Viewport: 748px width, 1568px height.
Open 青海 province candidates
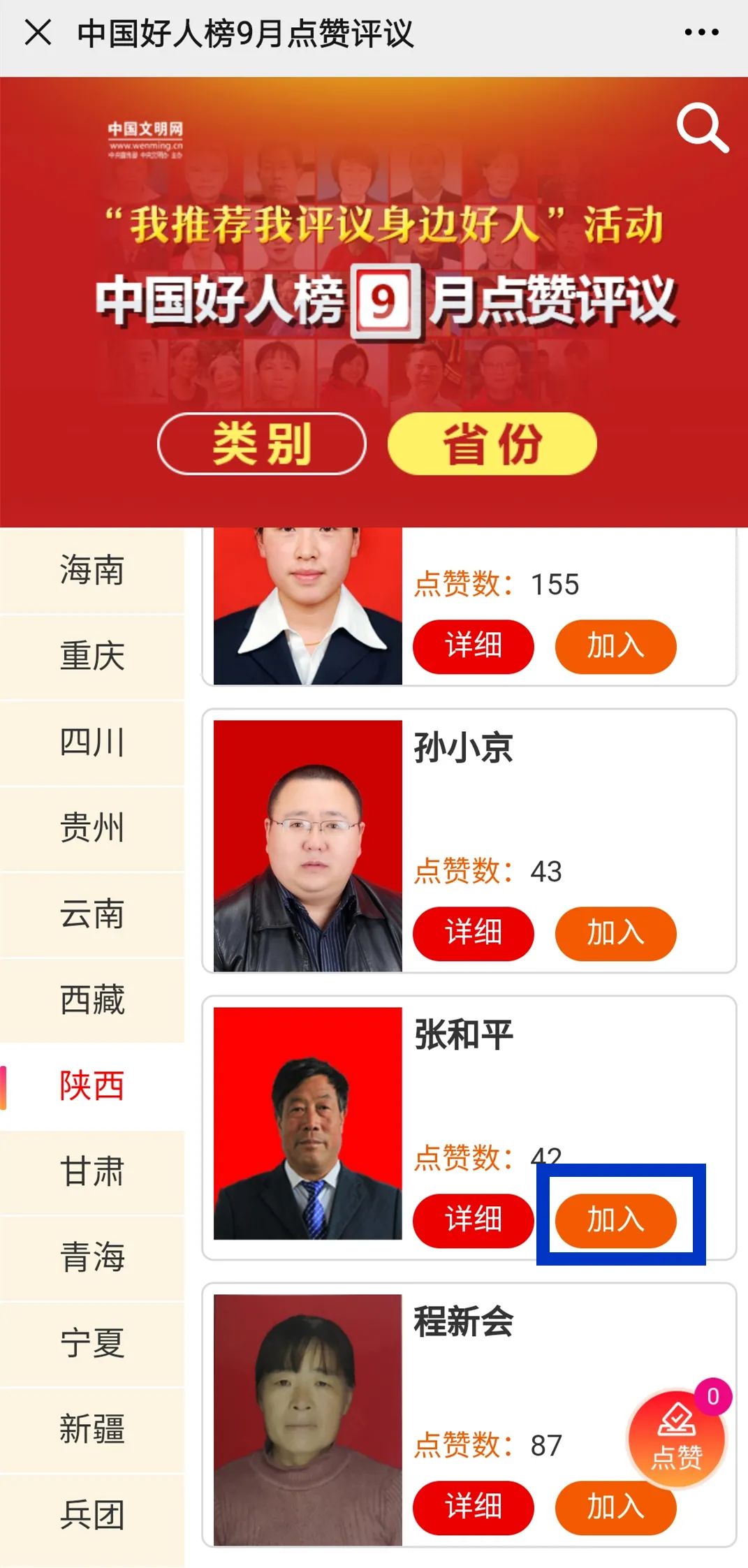click(92, 1257)
